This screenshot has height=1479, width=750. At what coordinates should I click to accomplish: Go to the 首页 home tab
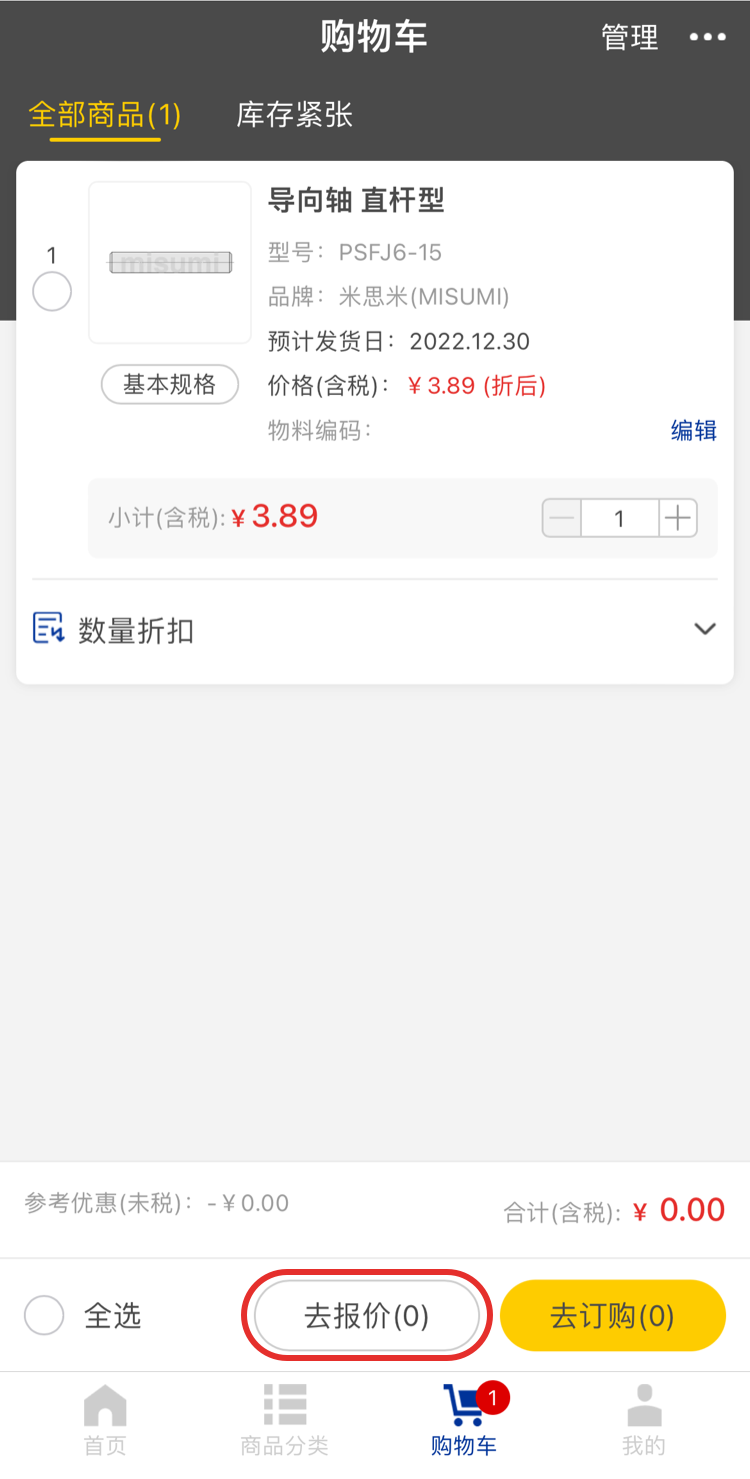[105, 1420]
